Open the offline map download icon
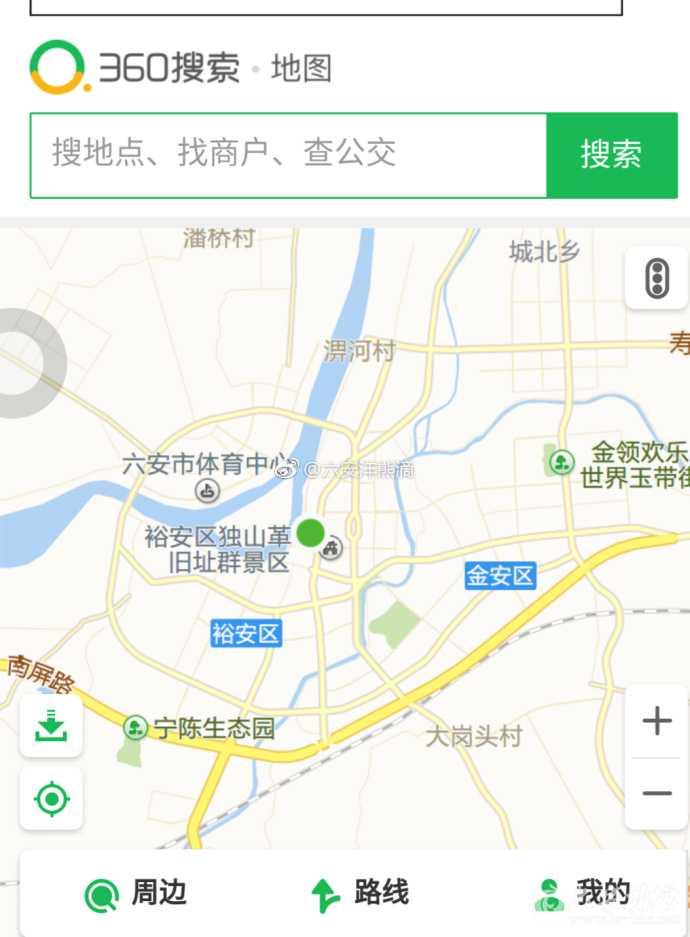 51,726
